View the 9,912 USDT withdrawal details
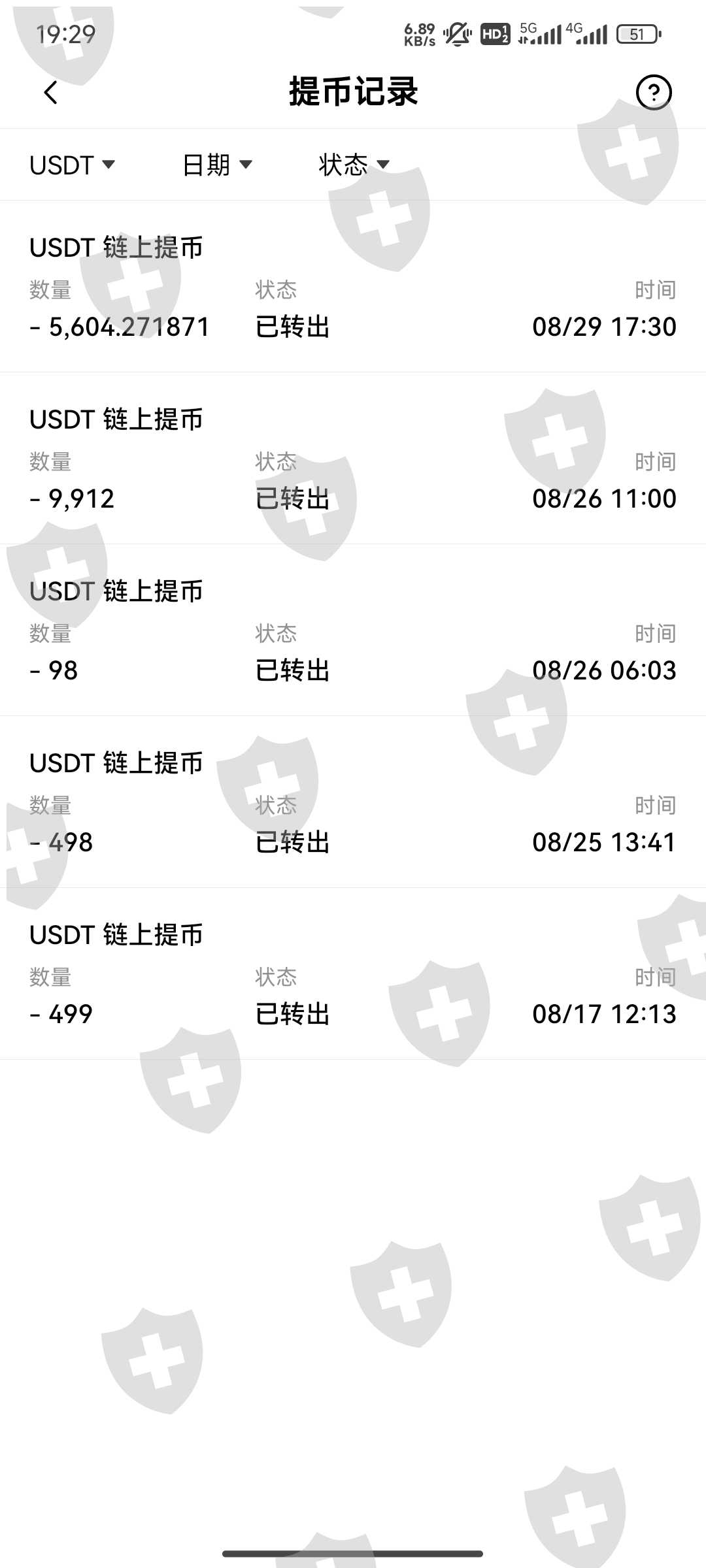The image size is (706, 1568). pyautogui.click(x=353, y=459)
